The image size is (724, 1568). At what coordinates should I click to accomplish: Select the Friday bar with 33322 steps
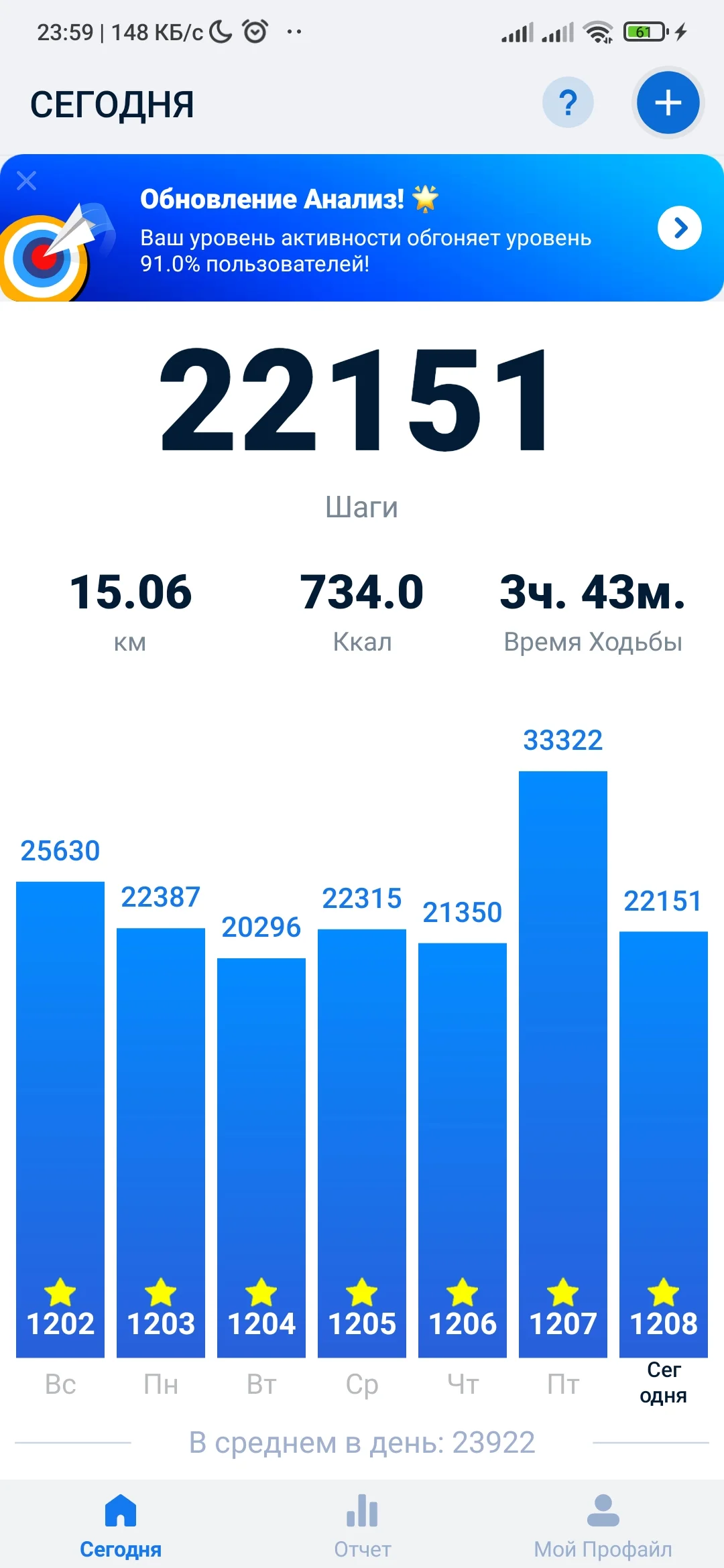(563, 1064)
